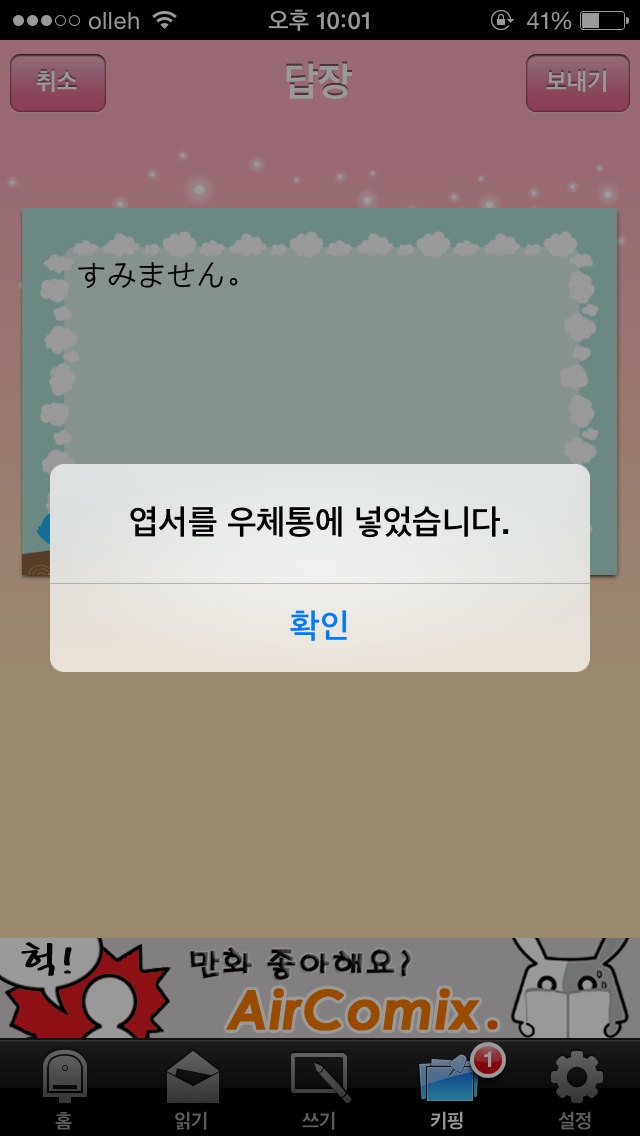Viewport: 640px width, 1136px height.
Task: Confirm the alert with 확인
Action: coord(320,627)
